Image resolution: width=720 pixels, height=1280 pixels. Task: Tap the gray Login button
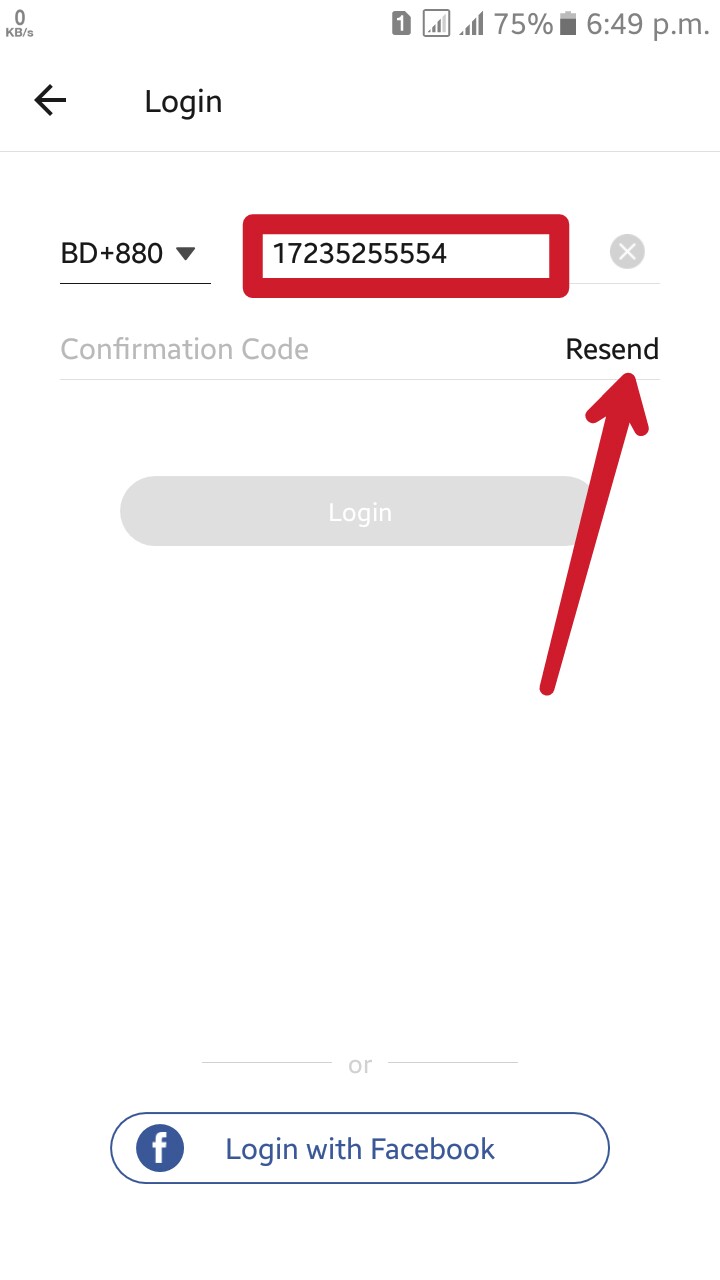tap(360, 512)
